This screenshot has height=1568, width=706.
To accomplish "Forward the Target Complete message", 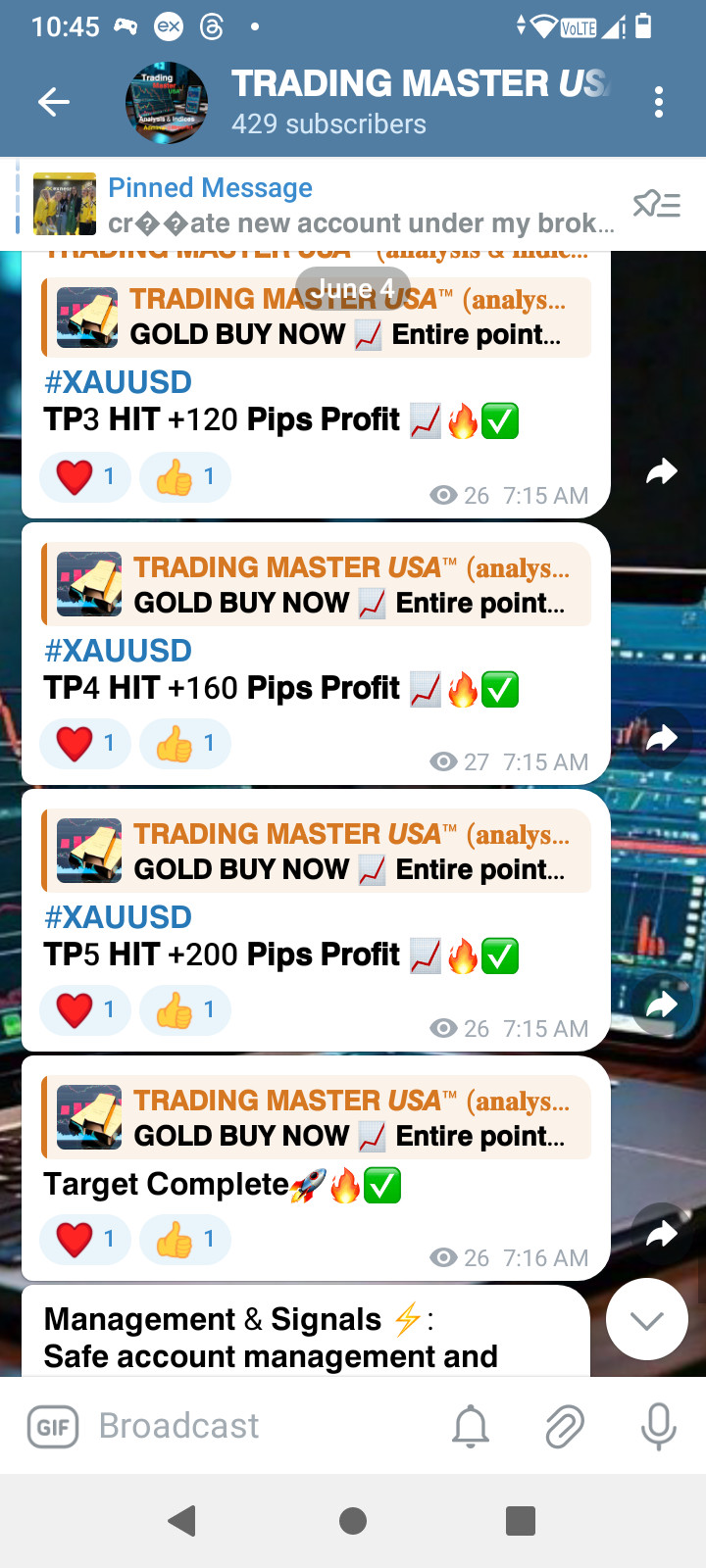I will tap(662, 1234).
